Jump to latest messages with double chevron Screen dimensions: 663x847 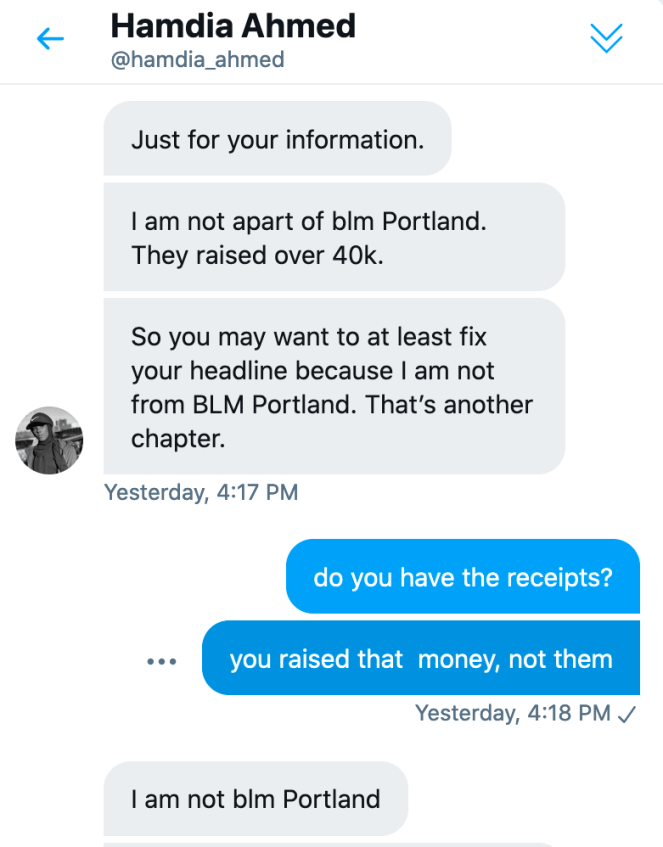point(606,38)
